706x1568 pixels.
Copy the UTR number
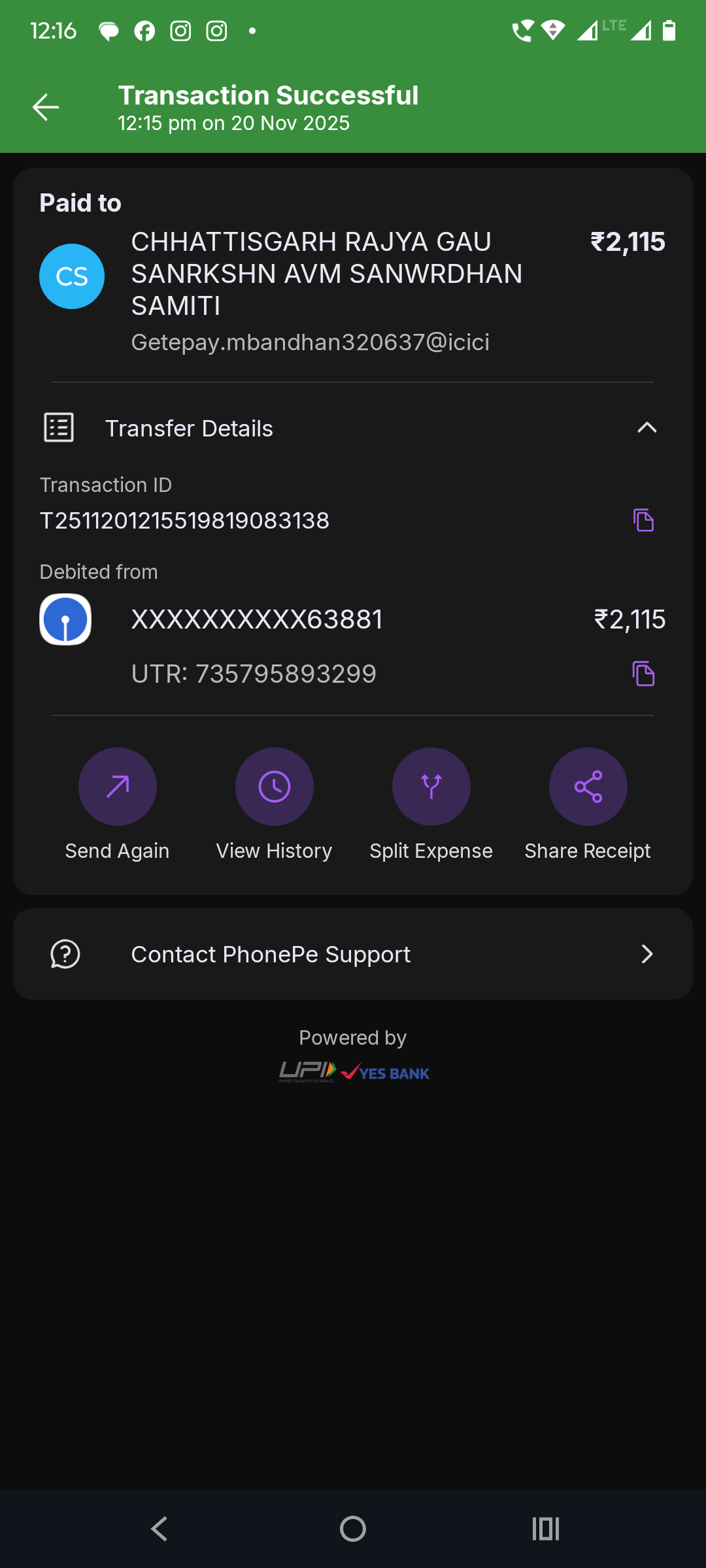point(643,674)
